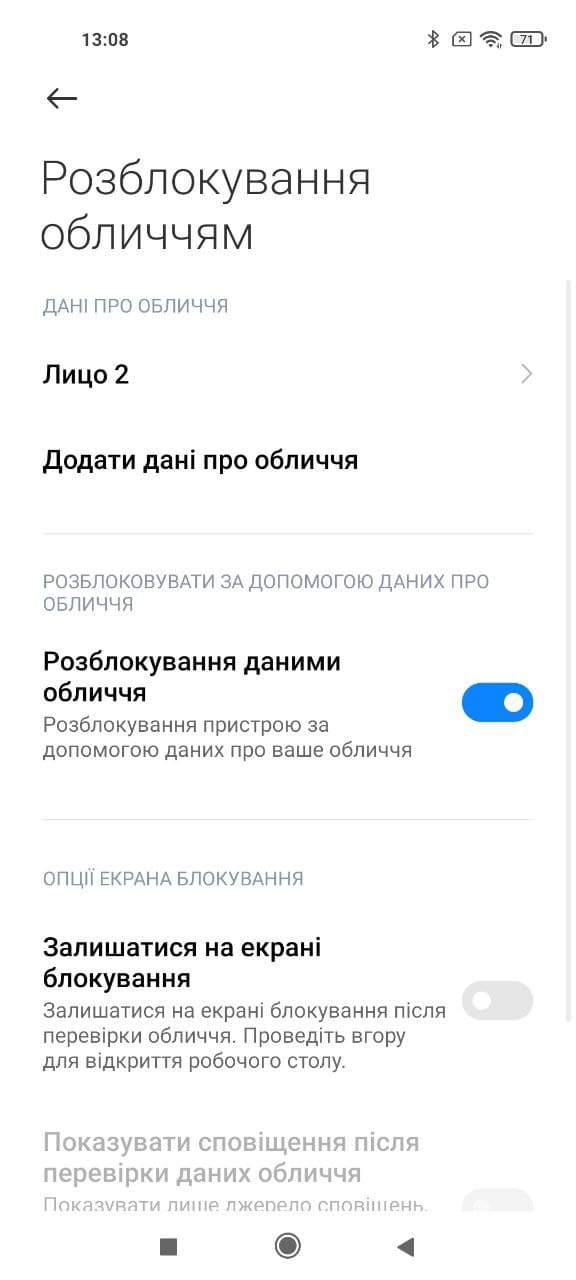Go back using the top arrow
Screen dimensions: 576x1280
pos(62,98)
